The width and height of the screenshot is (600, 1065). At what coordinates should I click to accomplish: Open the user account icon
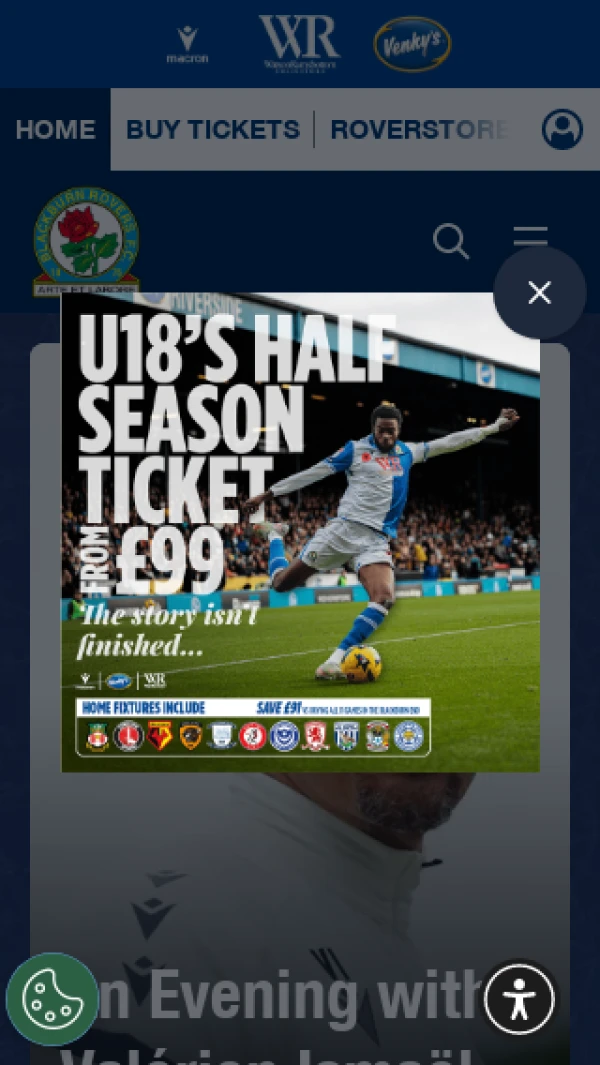pyautogui.click(x=562, y=129)
